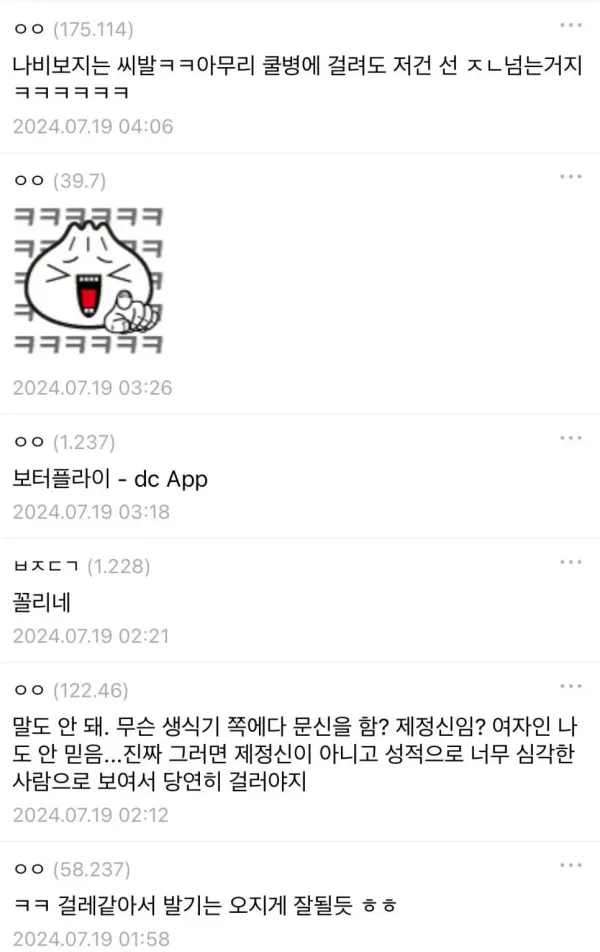600x952 pixels.
Task: Open the overflow menu for the 1.237 comment
Action: [x=570, y=438]
